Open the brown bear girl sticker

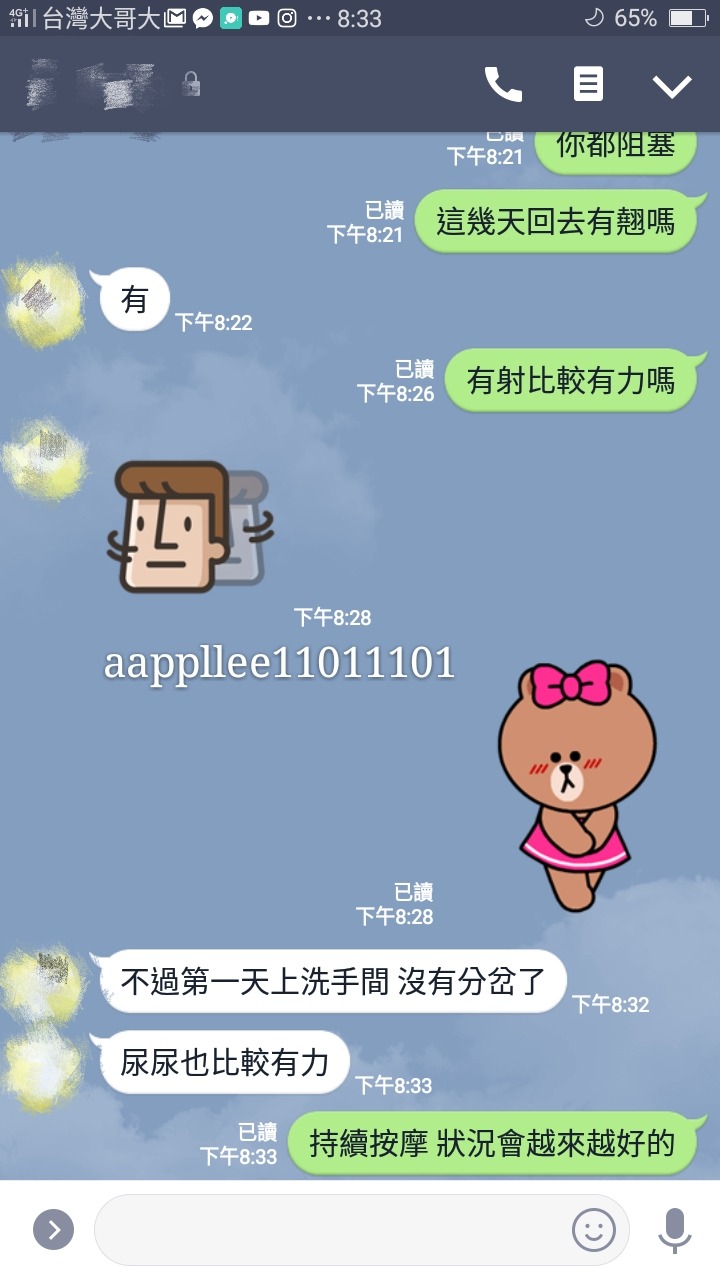tap(576, 784)
